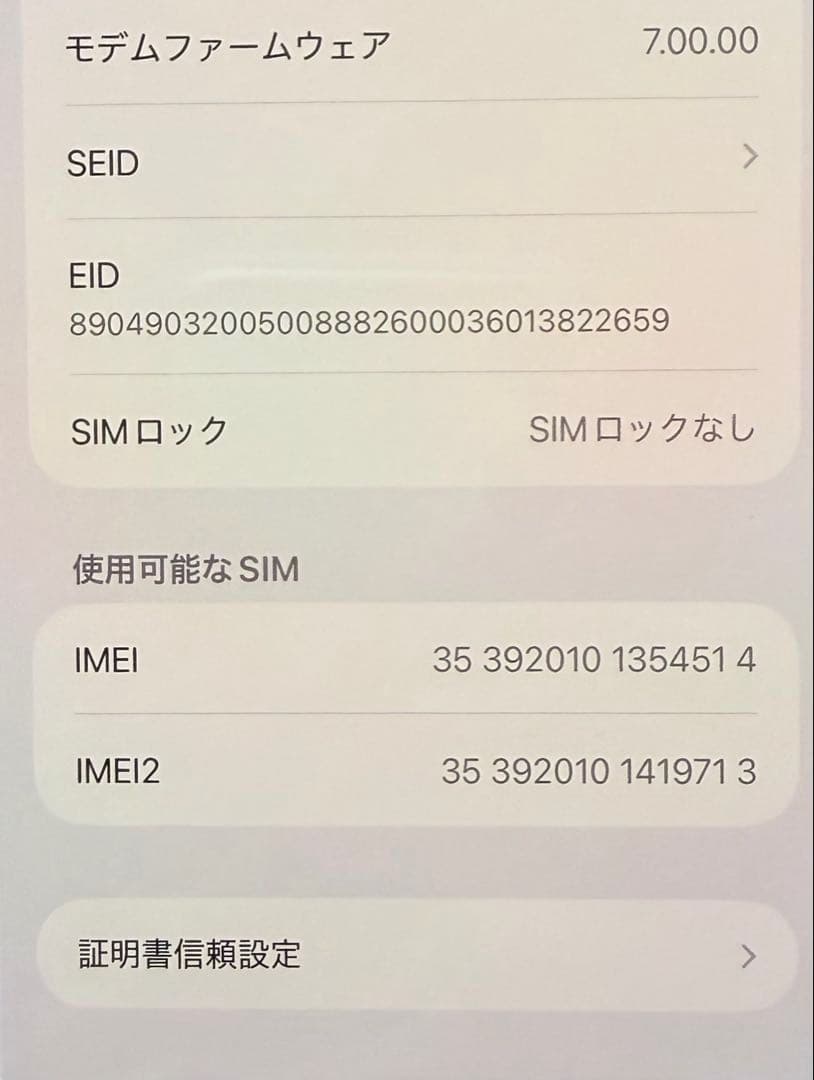Select the IMEI2 row
Viewport: 814px width, 1080px height.
coord(400,773)
